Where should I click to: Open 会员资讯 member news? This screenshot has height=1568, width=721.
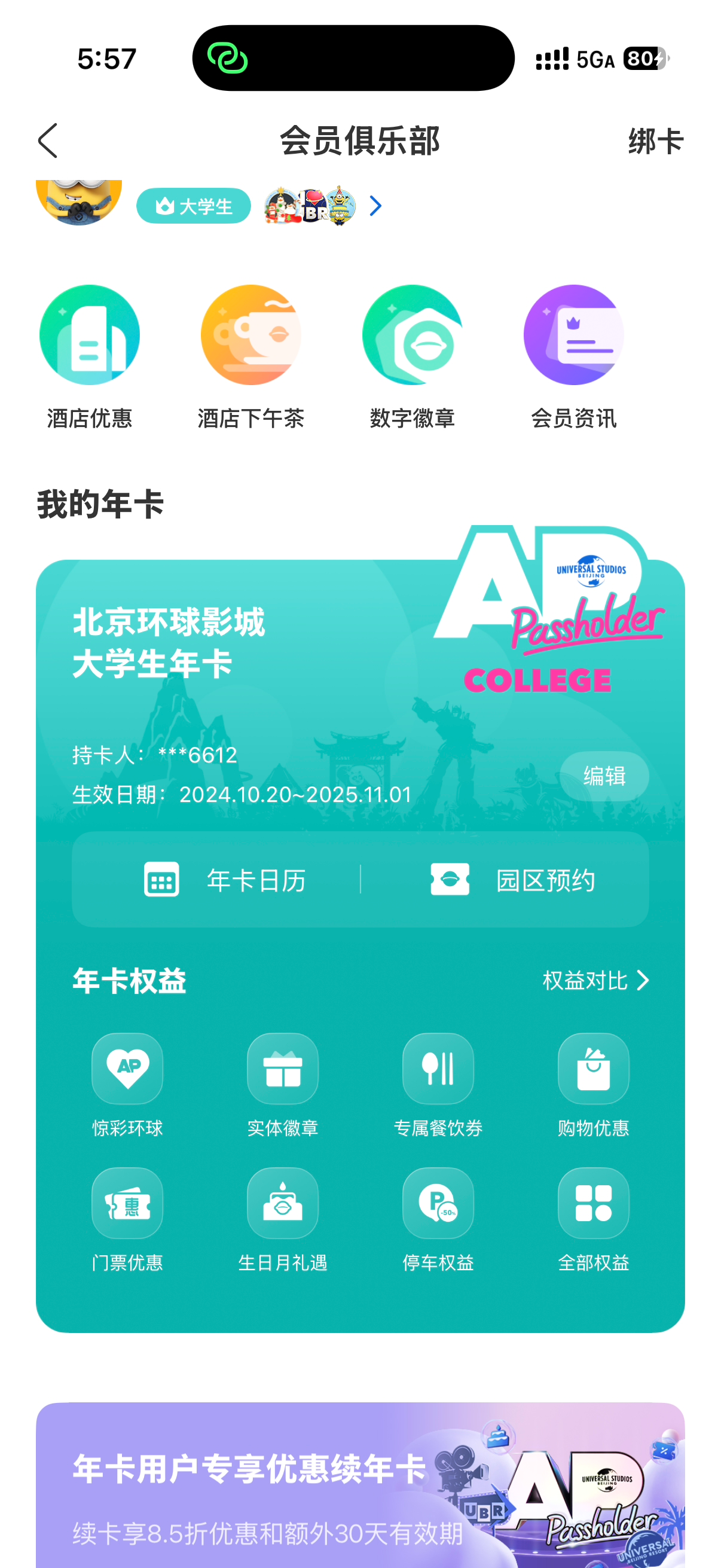[573, 356]
